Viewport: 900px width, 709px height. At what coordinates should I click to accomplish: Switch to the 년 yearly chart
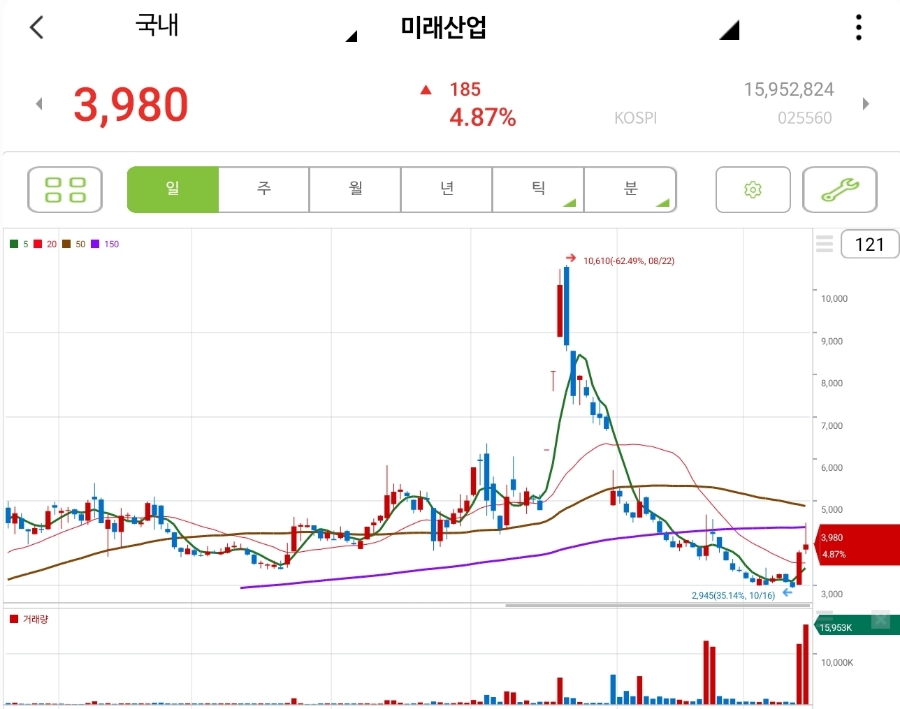(x=446, y=190)
